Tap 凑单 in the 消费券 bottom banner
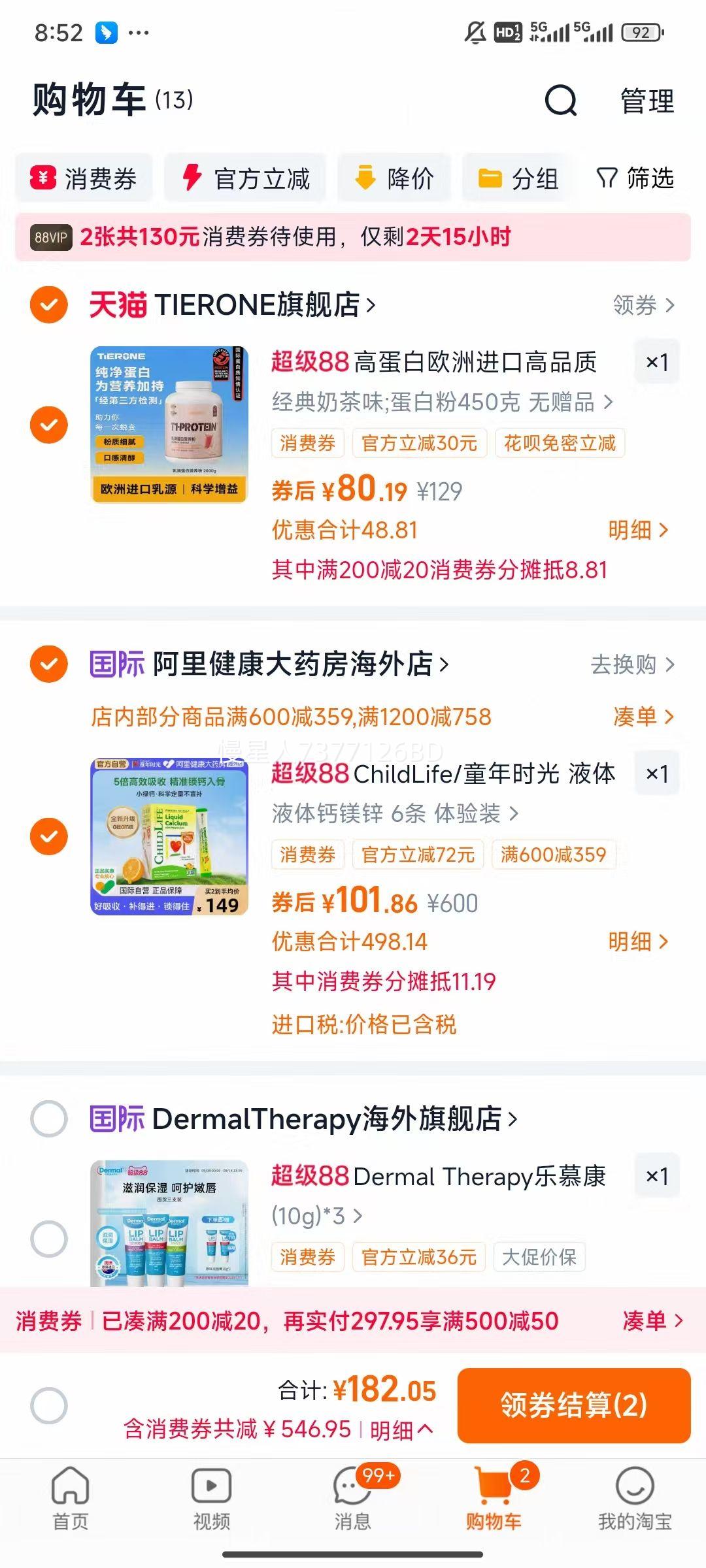Screen dimensions: 706x1568 [652, 1320]
